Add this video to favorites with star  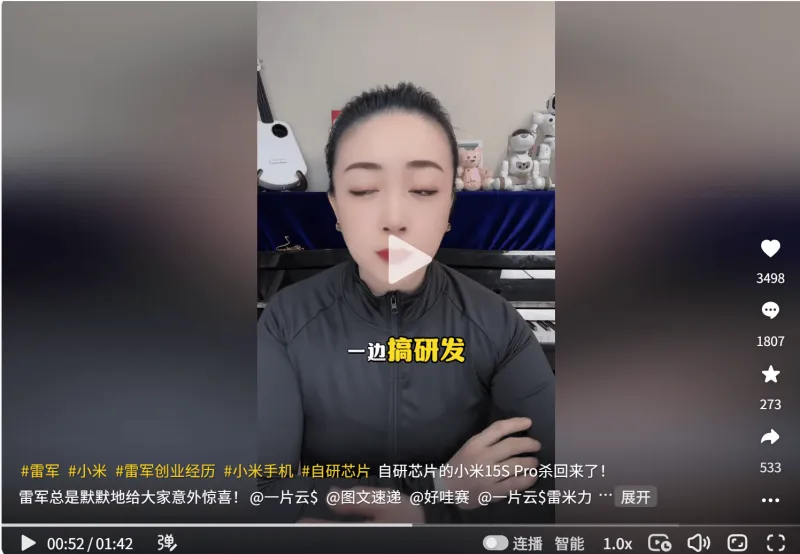pyautogui.click(x=770, y=374)
